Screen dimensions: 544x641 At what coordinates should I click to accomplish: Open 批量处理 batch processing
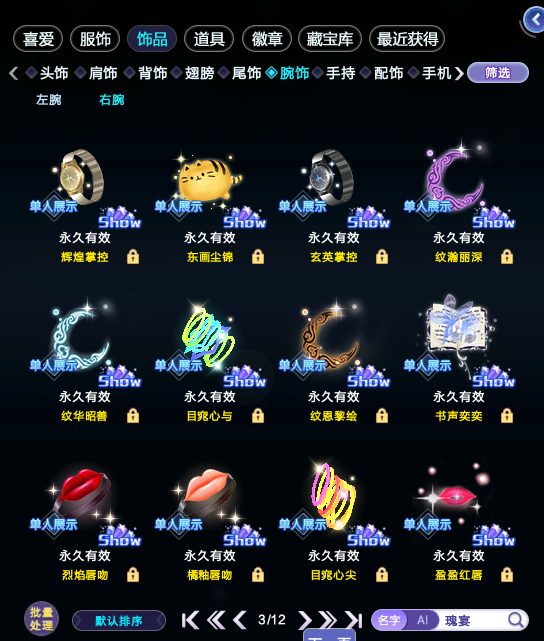(x=41, y=619)
